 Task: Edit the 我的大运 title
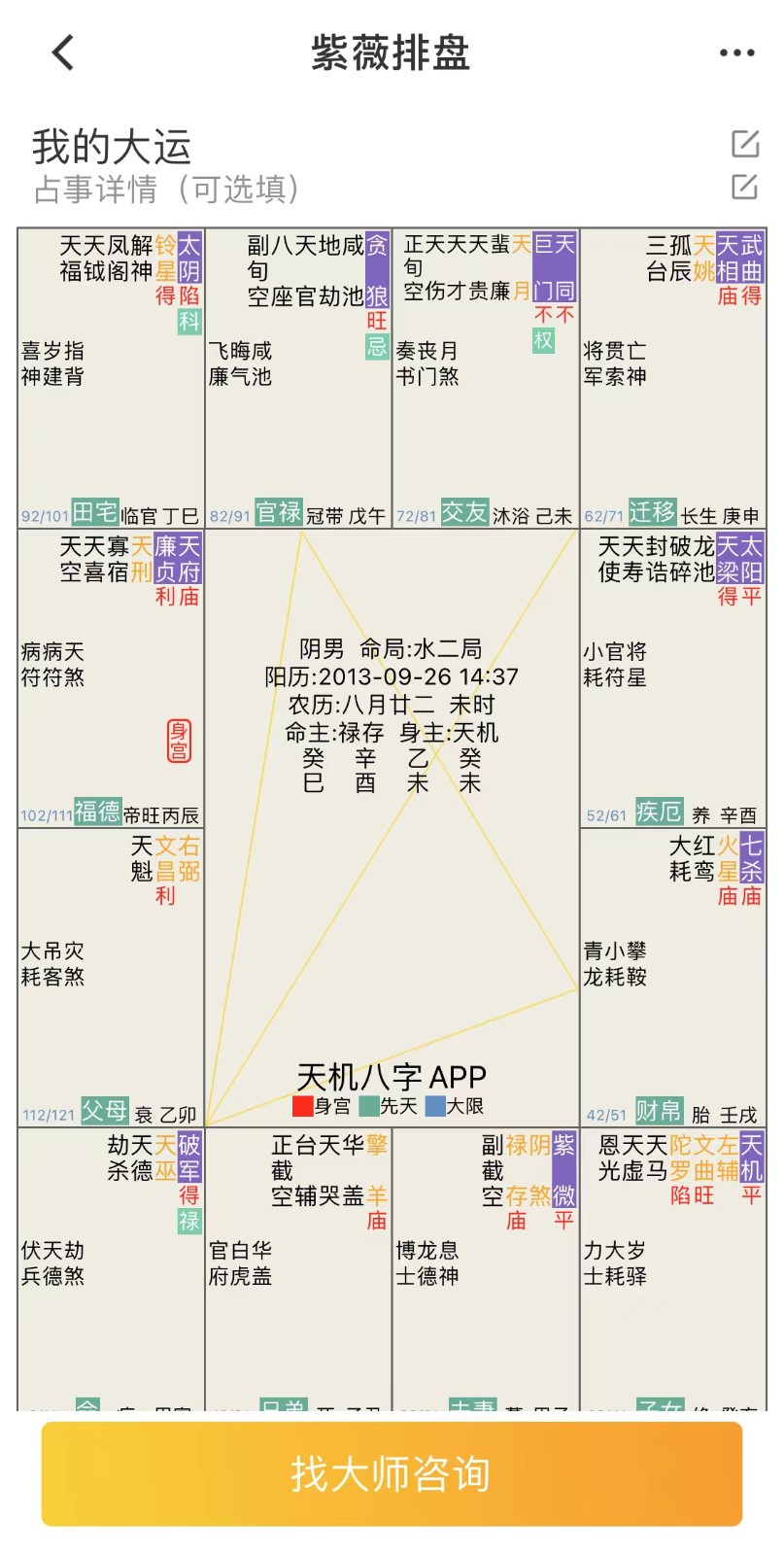pos(744,144)
